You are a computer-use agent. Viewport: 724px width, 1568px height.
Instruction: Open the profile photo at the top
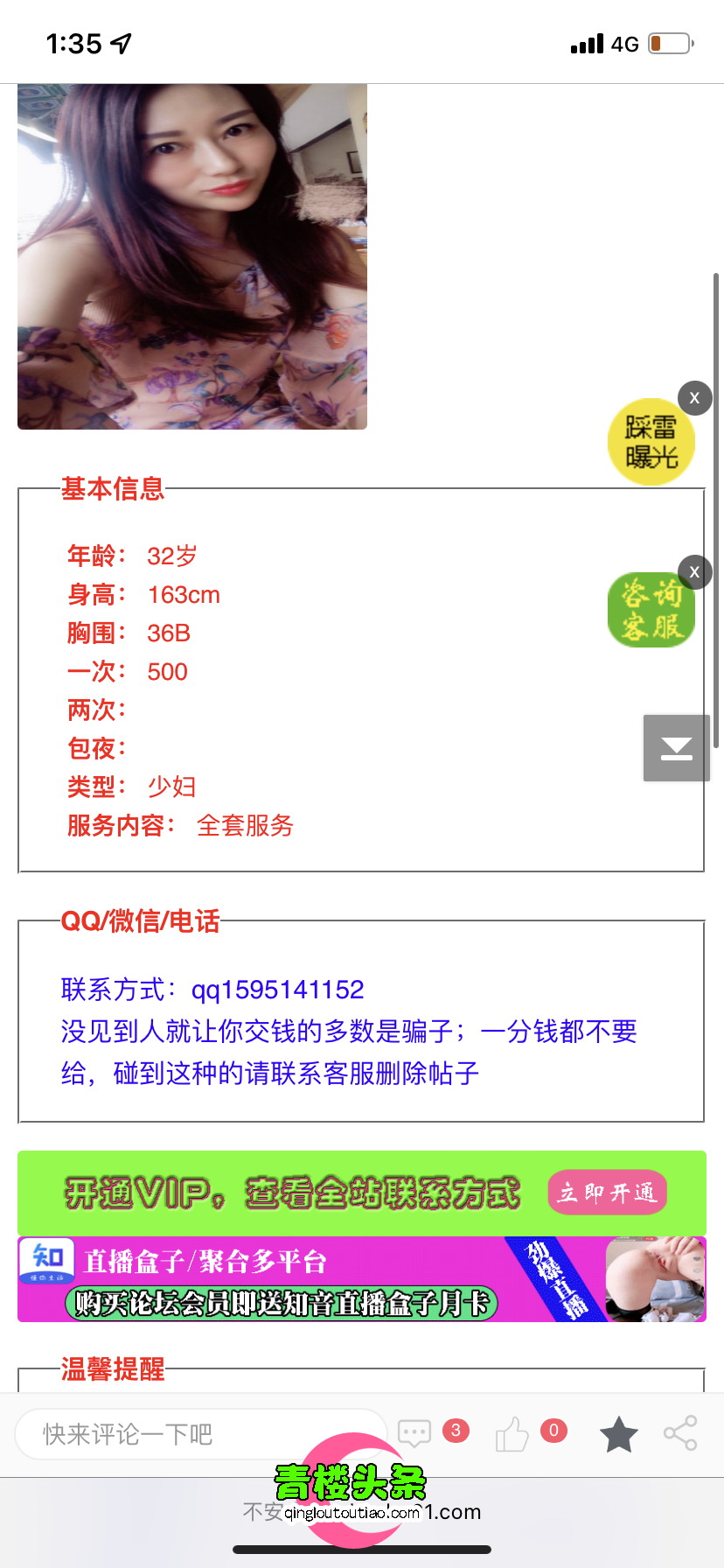pyautogui.click(x=192, y=255)
